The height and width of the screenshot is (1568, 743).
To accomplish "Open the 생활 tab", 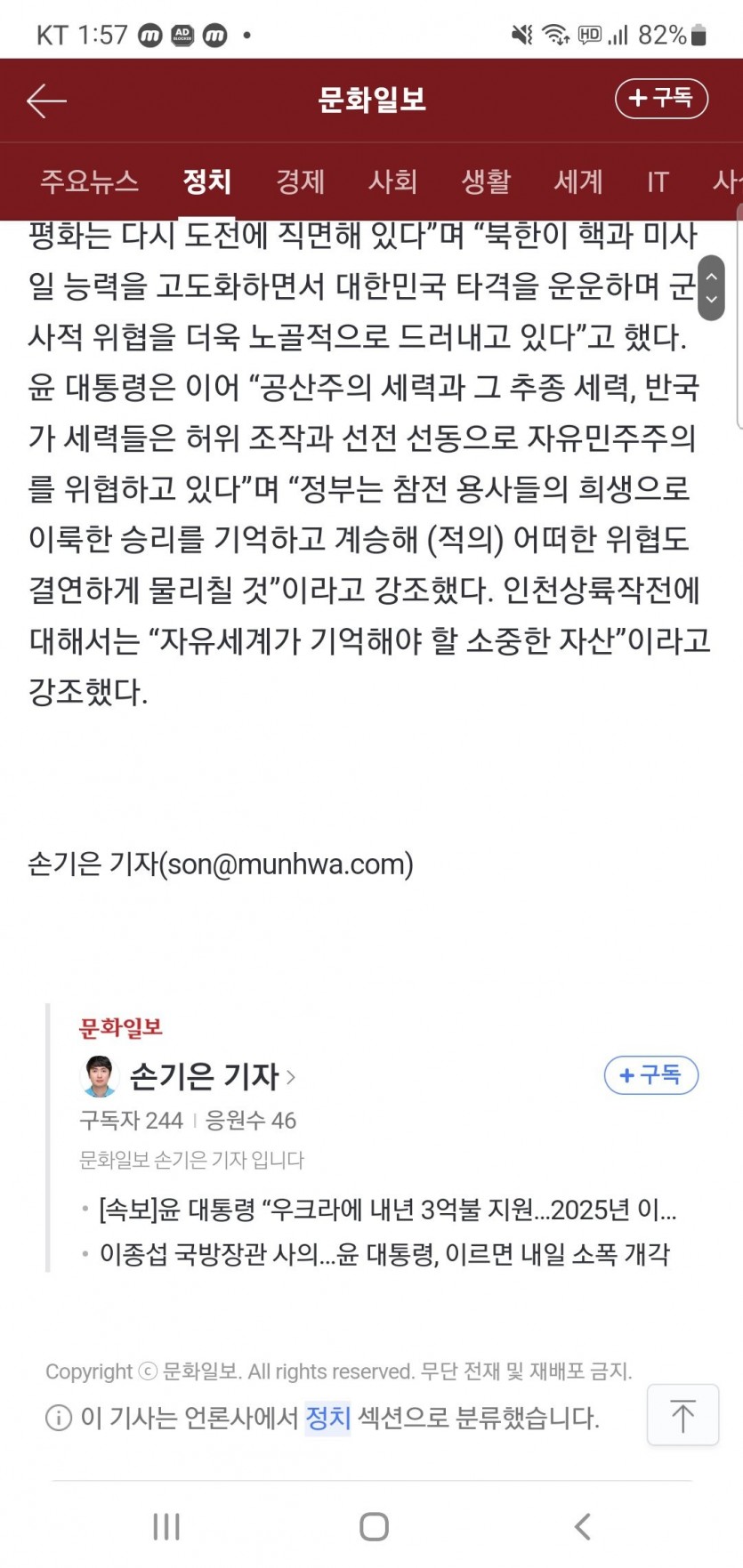I will (486, 181).
